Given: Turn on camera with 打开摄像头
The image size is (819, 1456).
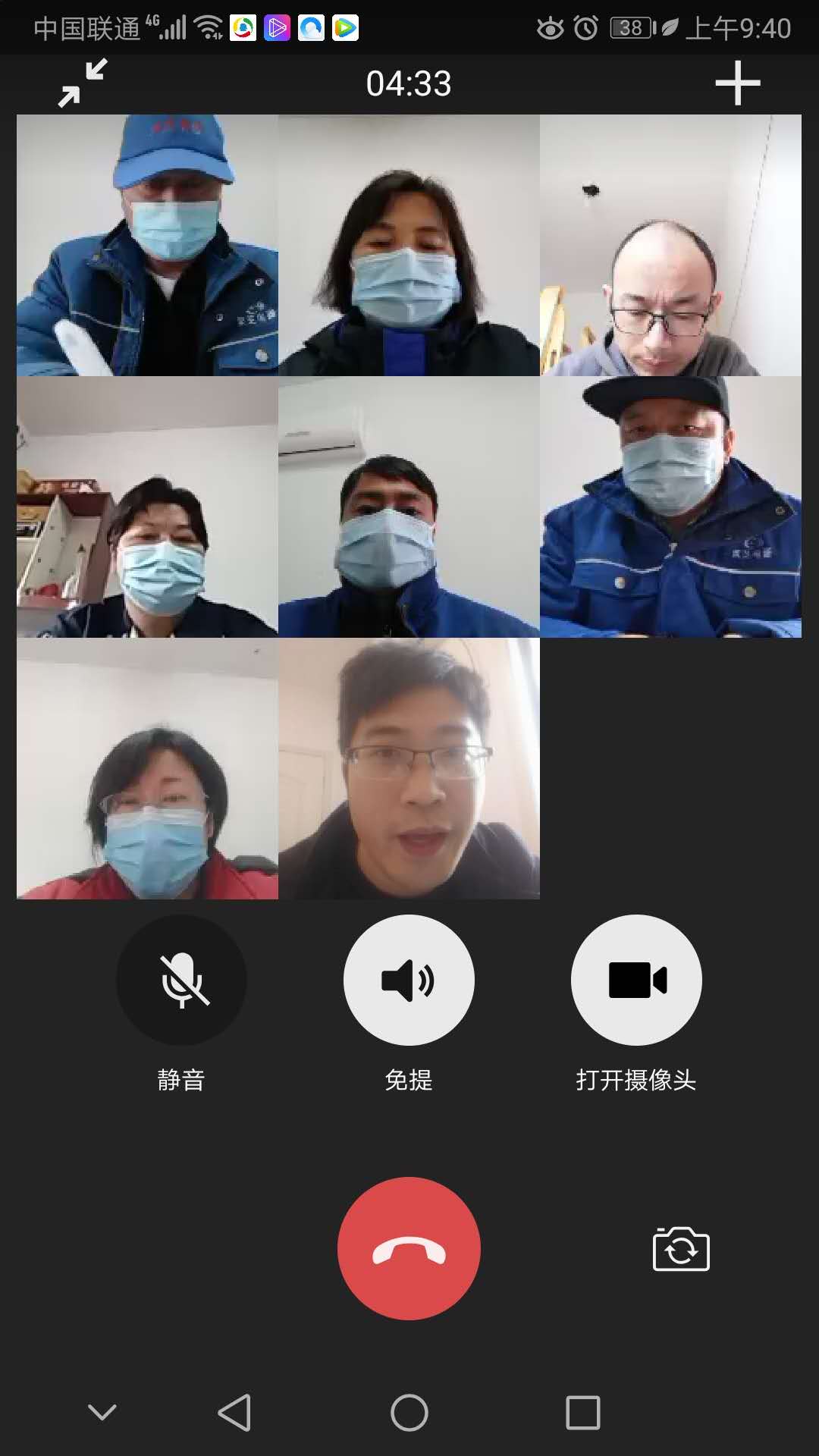Looking at the screenshot, I should (x=636, y=980).
